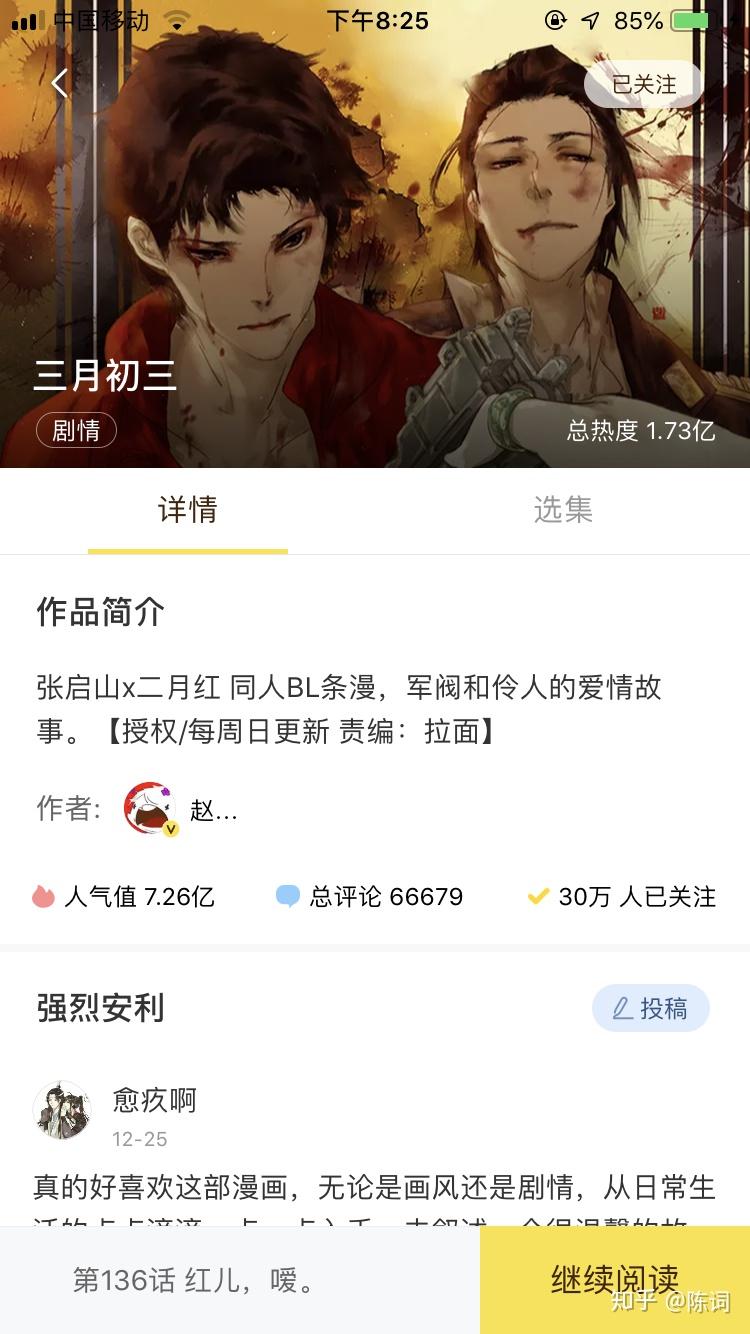Switch to the 选集 tab

[562, 510]
